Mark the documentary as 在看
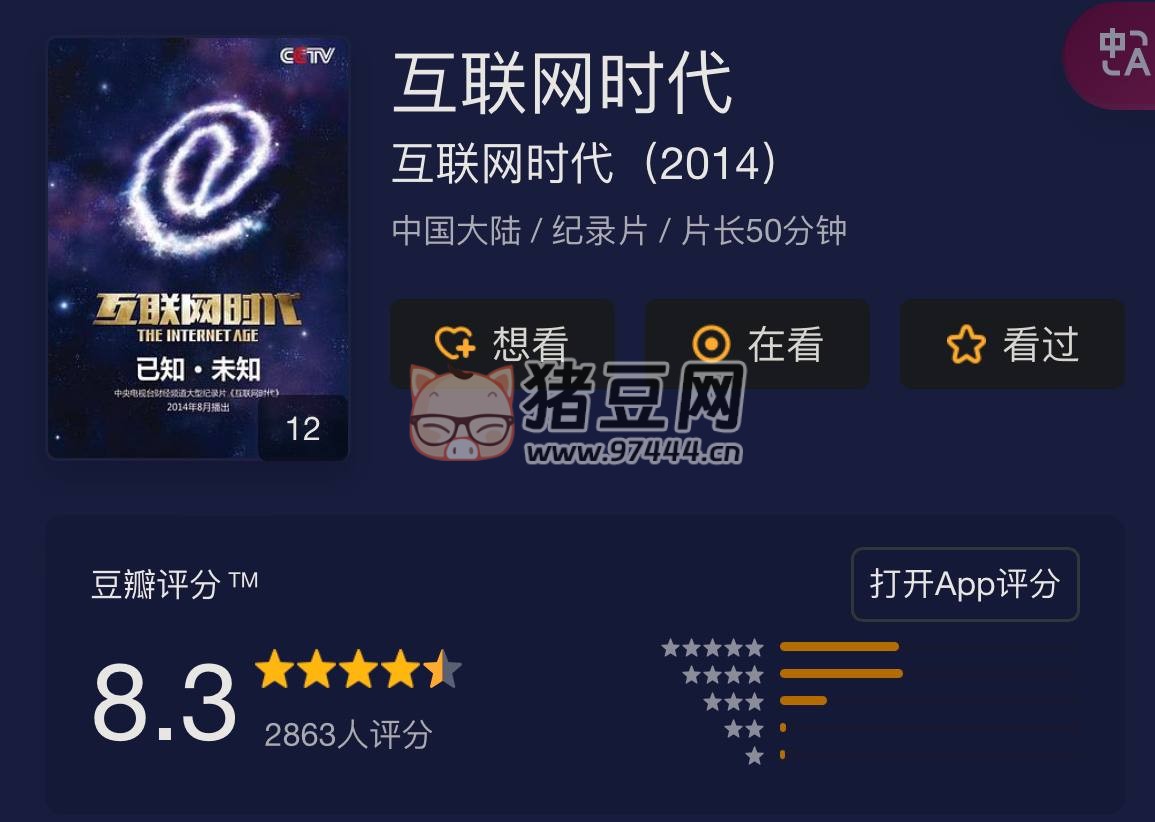 (757, 343)
